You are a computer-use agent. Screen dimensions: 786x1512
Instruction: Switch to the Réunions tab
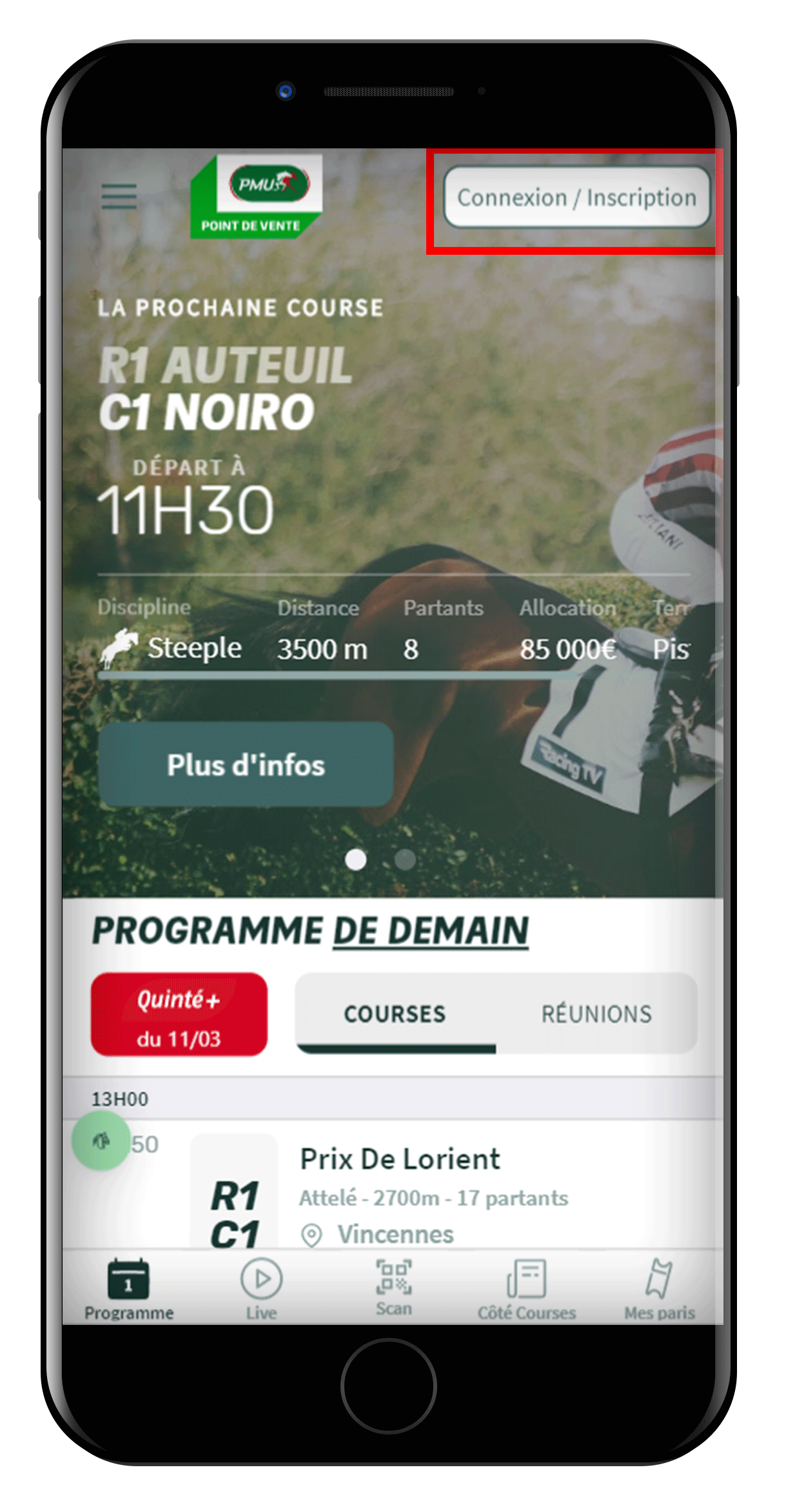[x=596, y=1014]
